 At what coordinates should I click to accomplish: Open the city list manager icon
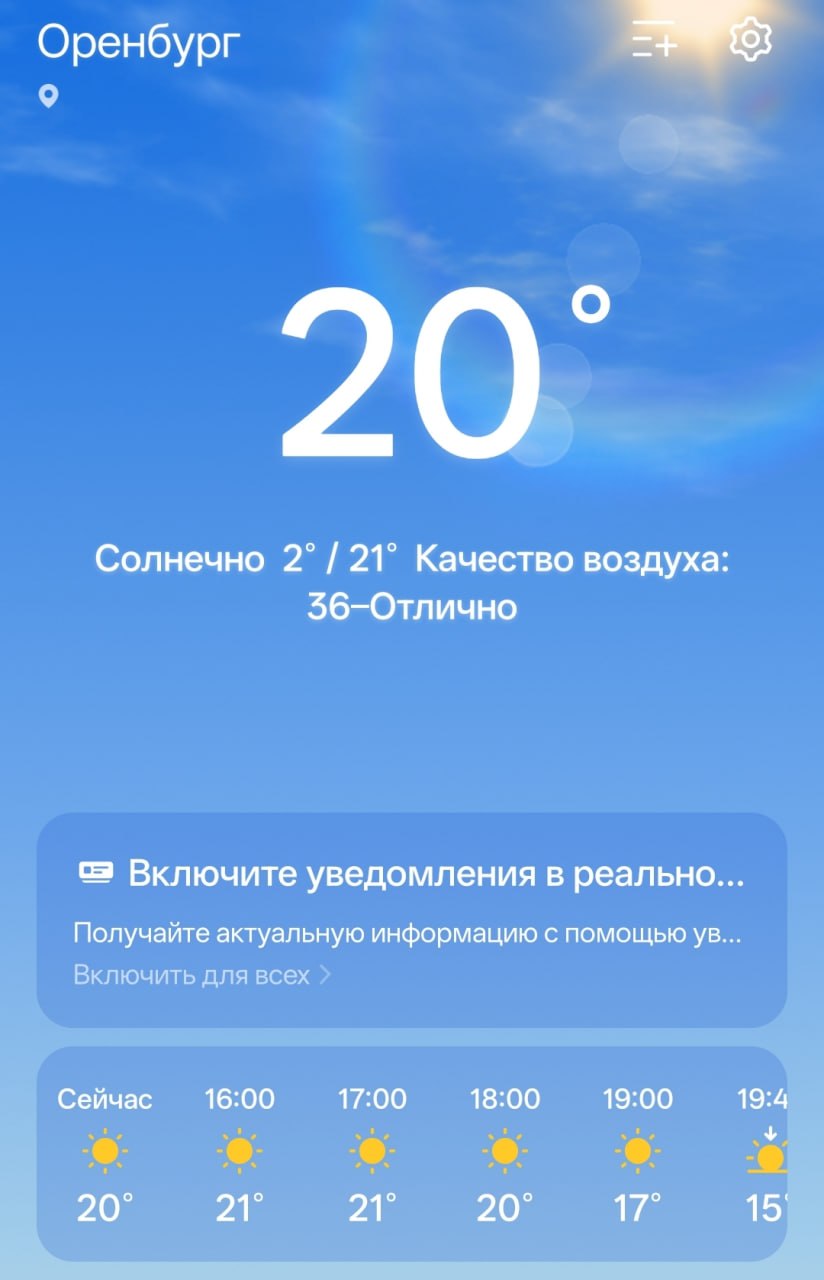click(x=655, y=40)
